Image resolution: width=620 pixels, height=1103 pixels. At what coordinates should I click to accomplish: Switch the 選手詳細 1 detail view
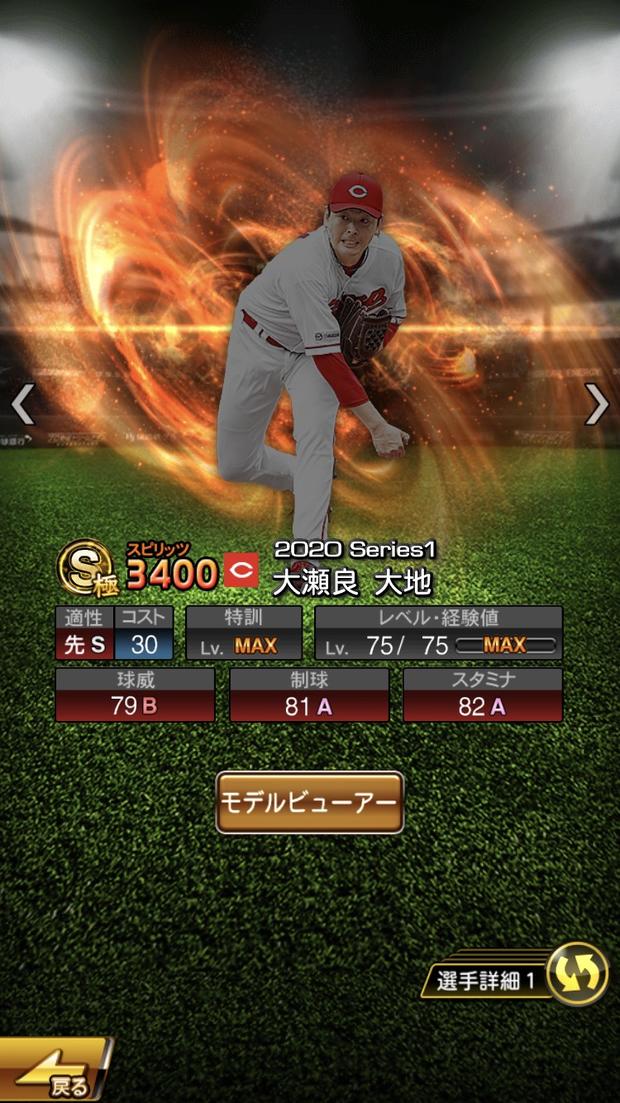pyautogui.click(x=577, y=974)
